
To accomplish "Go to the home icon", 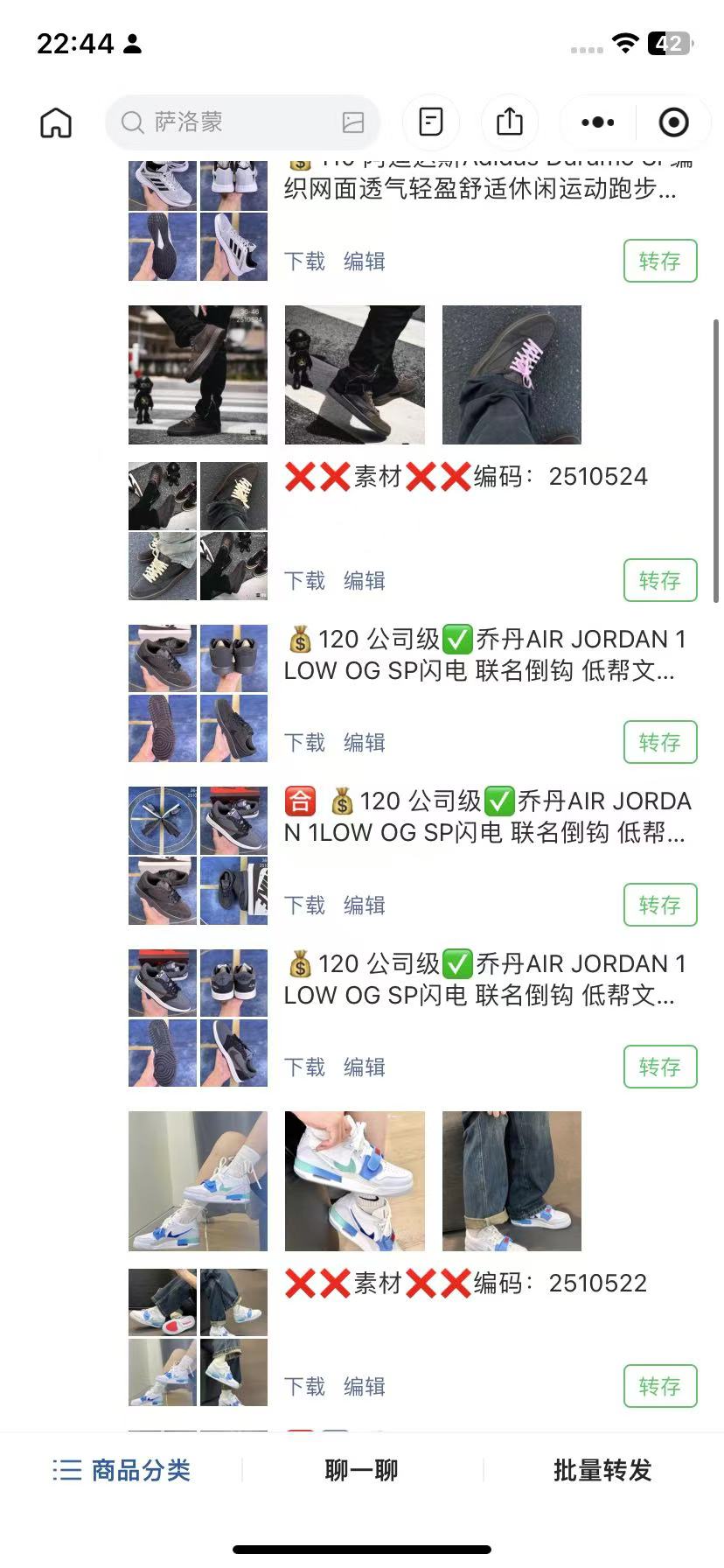I will [56, 122].
